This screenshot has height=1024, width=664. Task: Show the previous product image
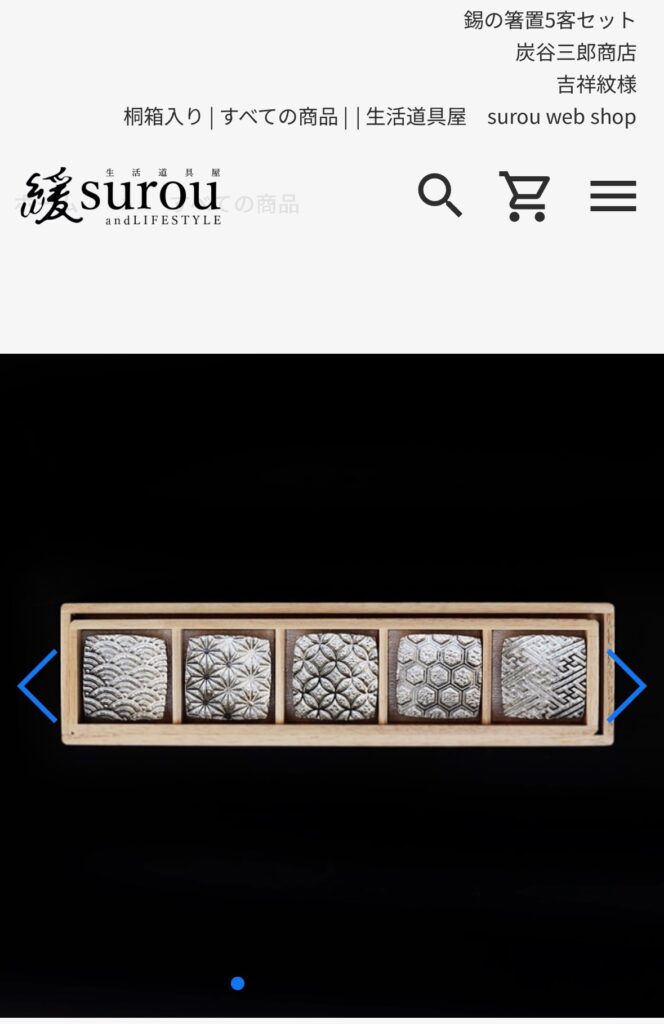38,686
